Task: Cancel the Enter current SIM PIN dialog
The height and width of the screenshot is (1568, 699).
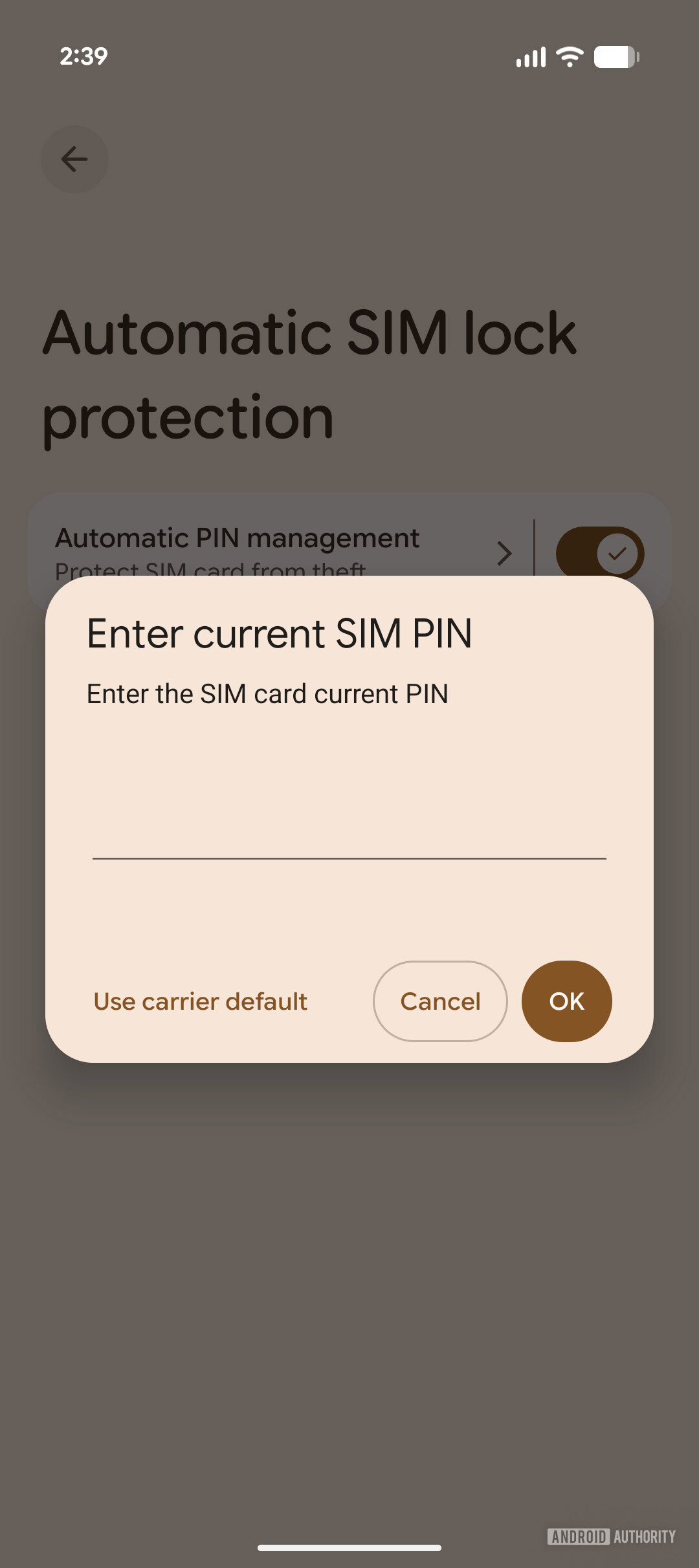Action: [440, 1001]
